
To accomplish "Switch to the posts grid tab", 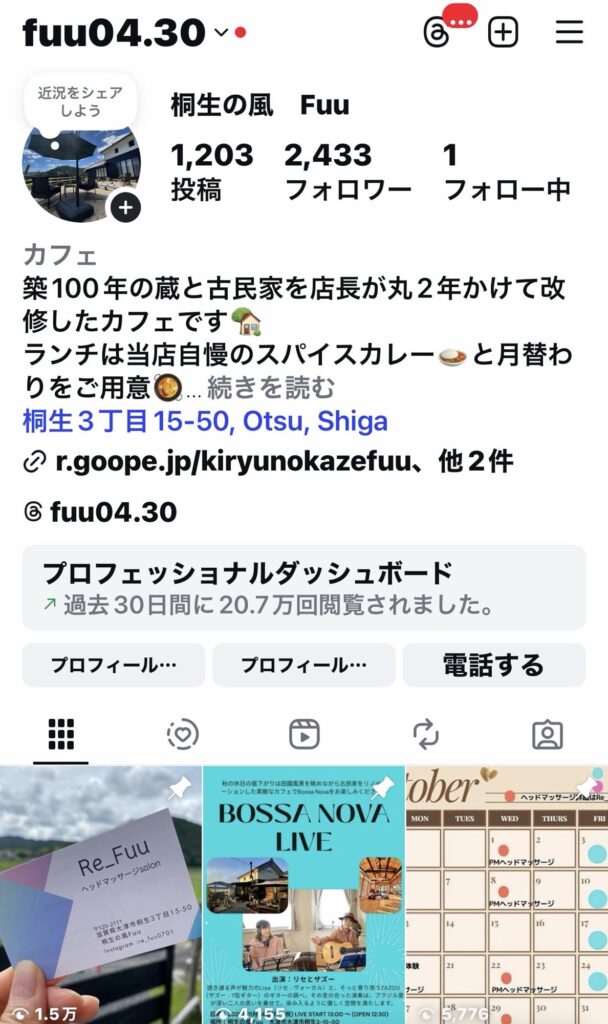I will coord(61,734).
